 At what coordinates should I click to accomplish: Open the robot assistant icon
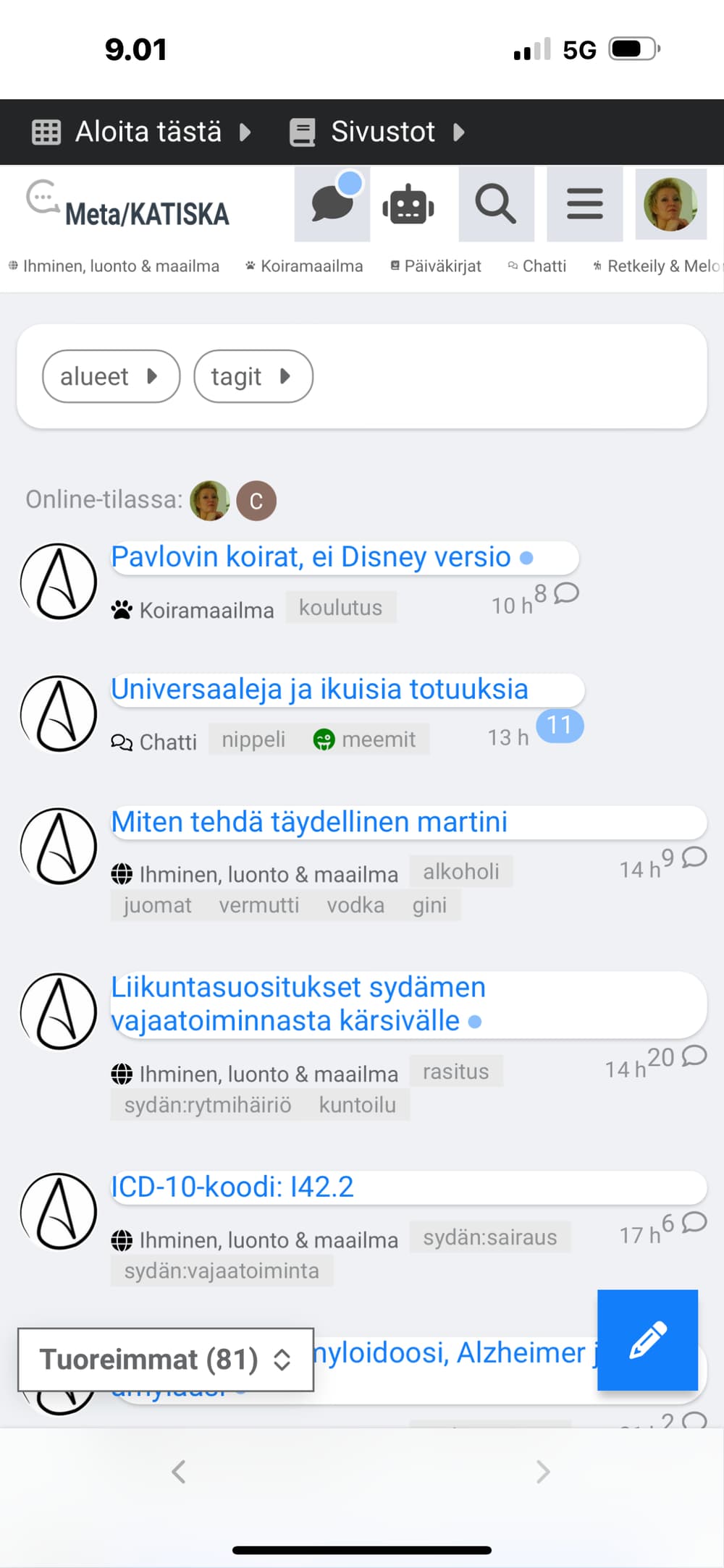coord(408,205)
